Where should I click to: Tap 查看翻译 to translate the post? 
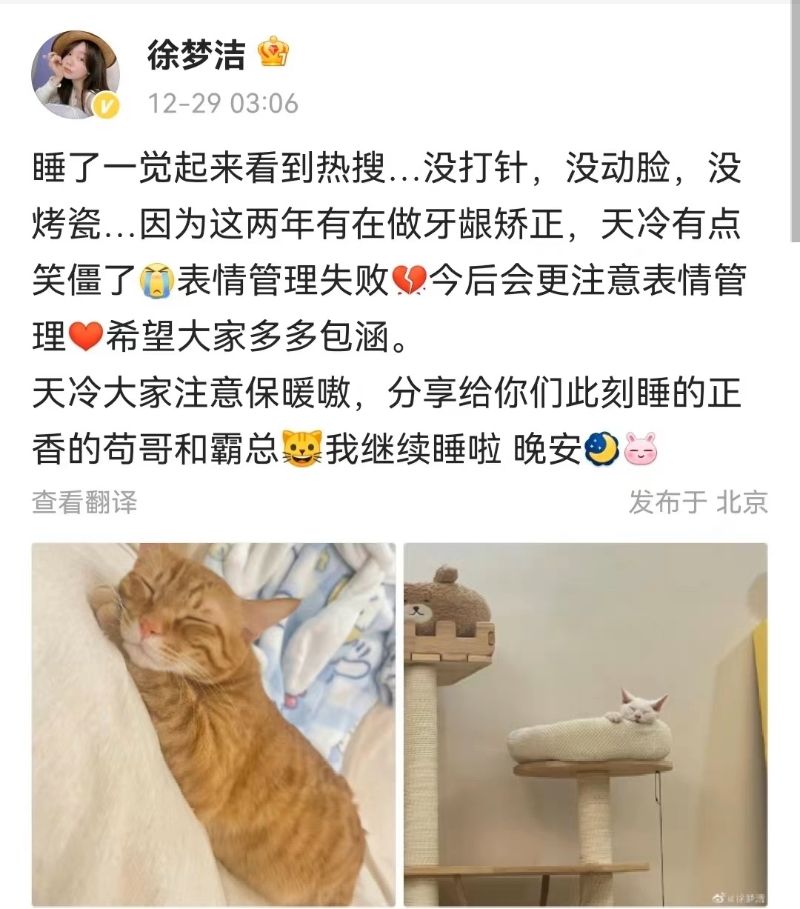[x=84, y=501]
